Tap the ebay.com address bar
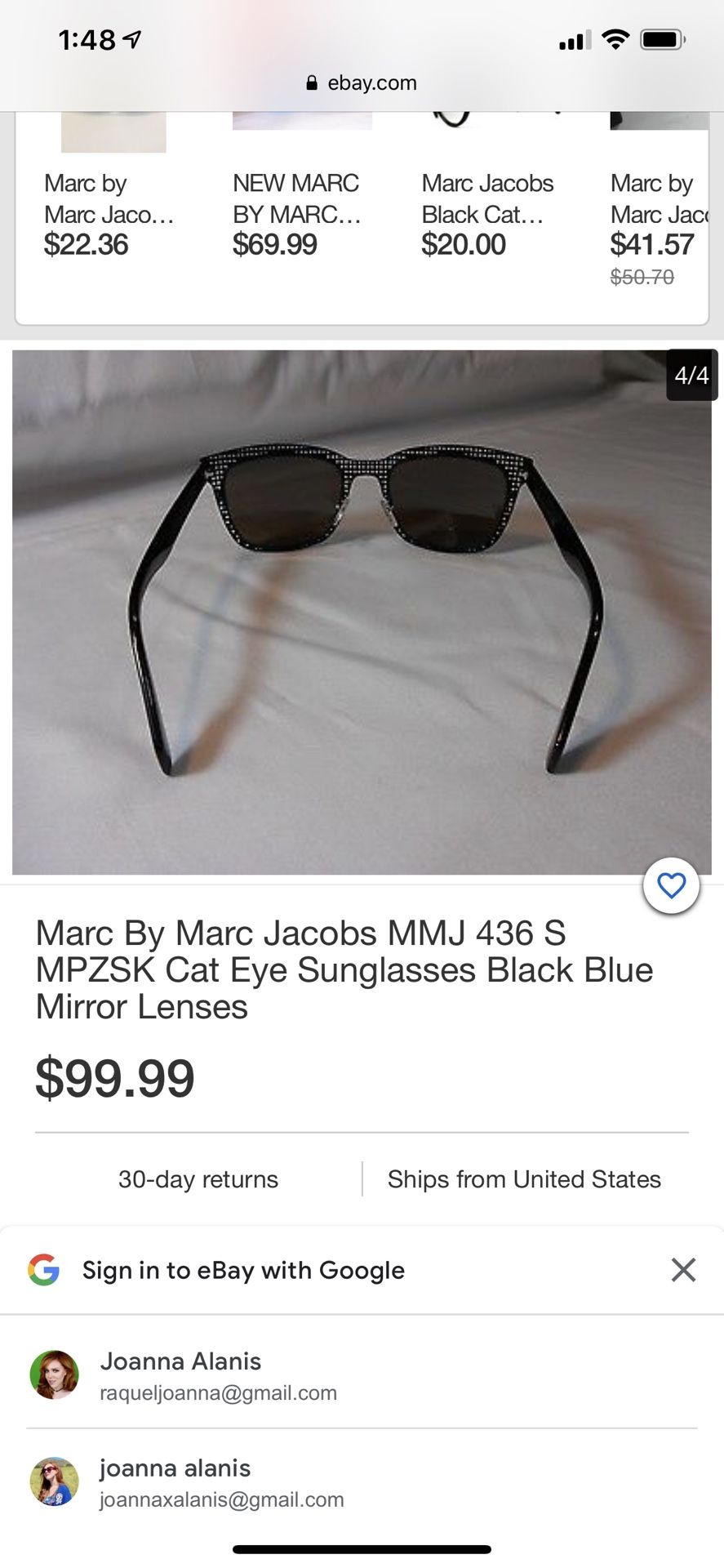 pyautogui.click(x=362, y=82)
